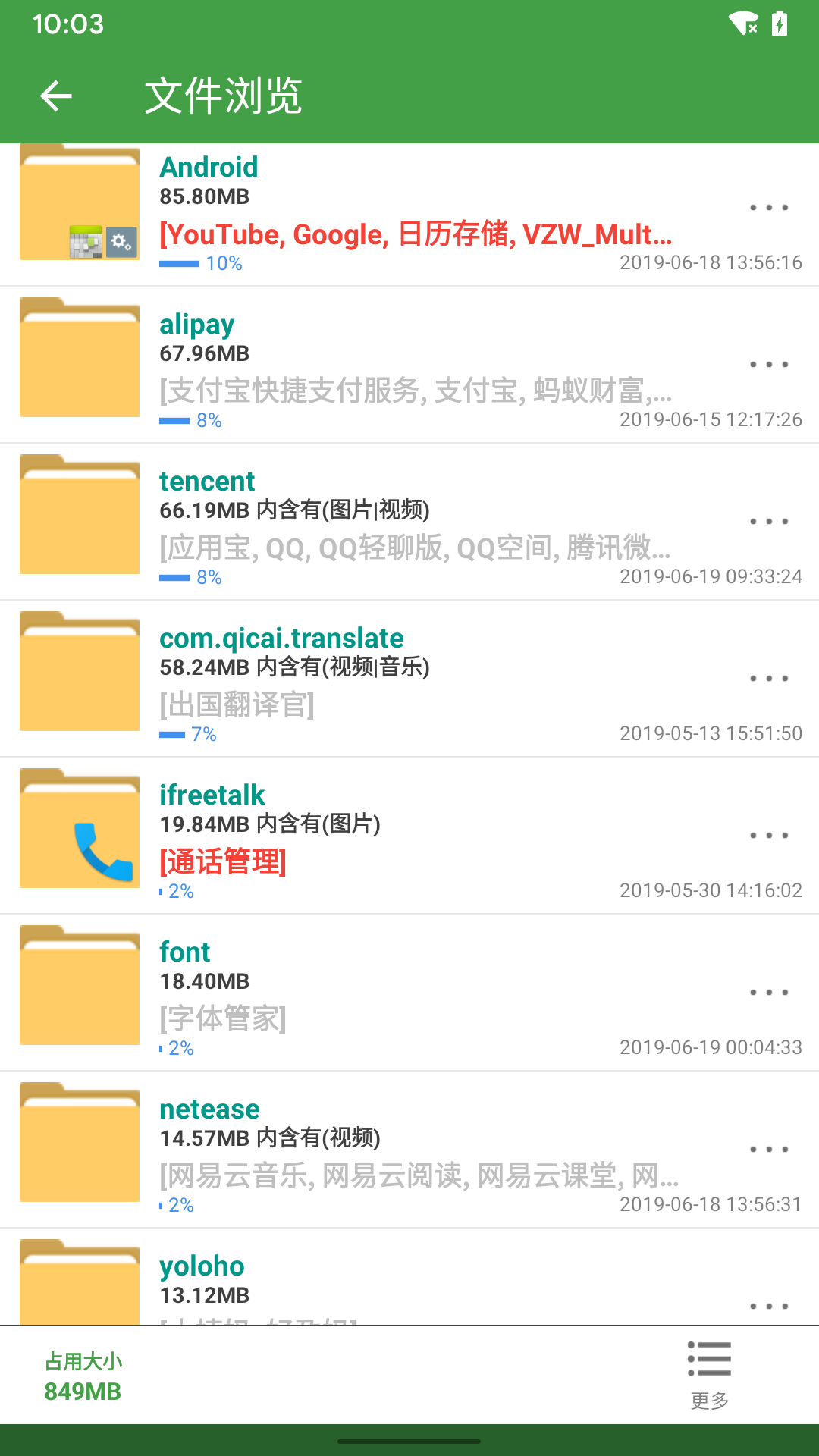Open the Android folder thumbnail

(79, 200)
